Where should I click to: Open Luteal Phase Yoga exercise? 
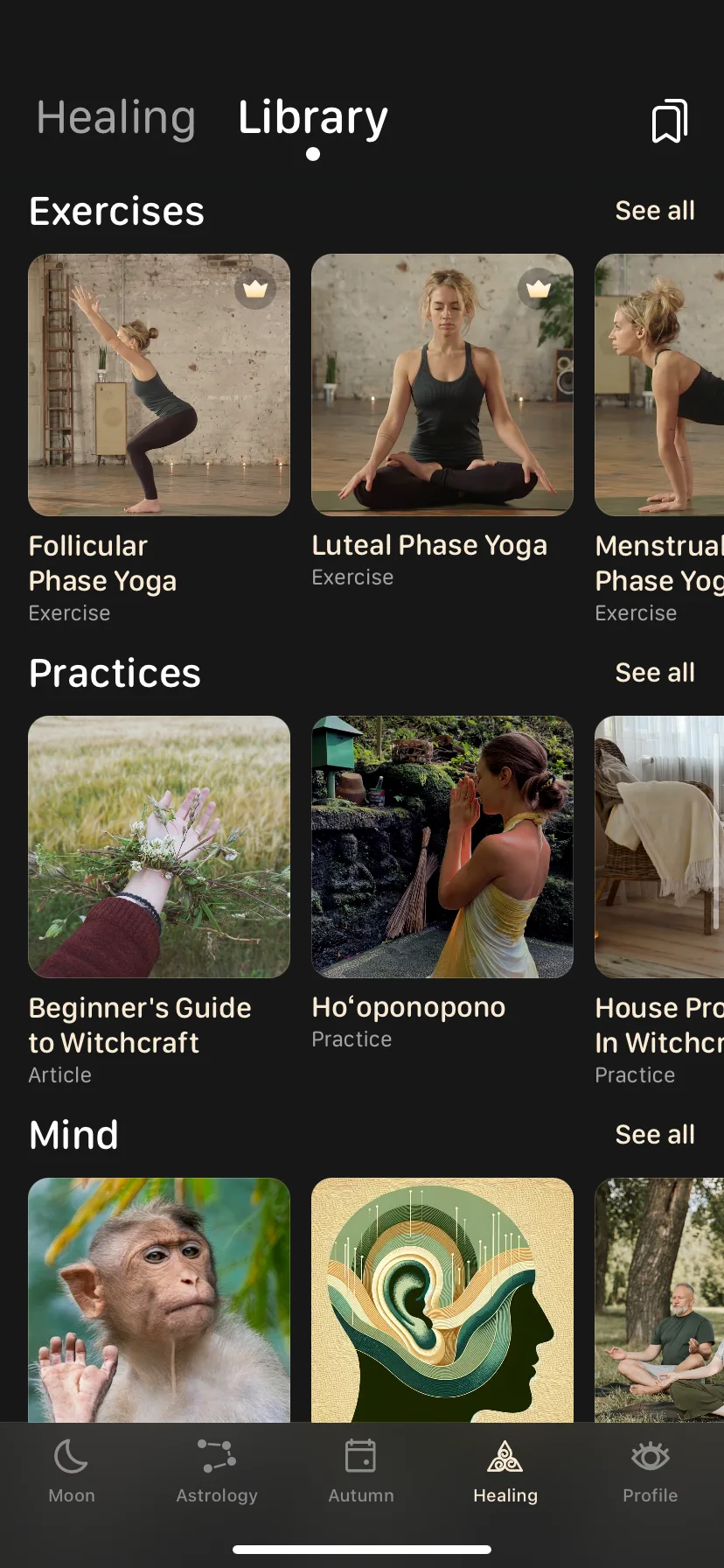click(442, 385)
